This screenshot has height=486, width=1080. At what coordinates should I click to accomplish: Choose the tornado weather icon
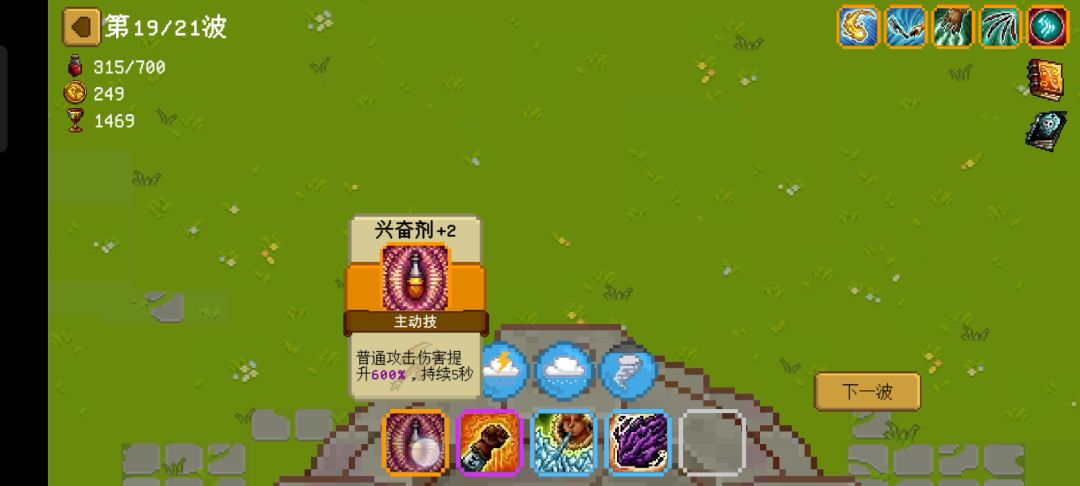click(x=629, y=371)
